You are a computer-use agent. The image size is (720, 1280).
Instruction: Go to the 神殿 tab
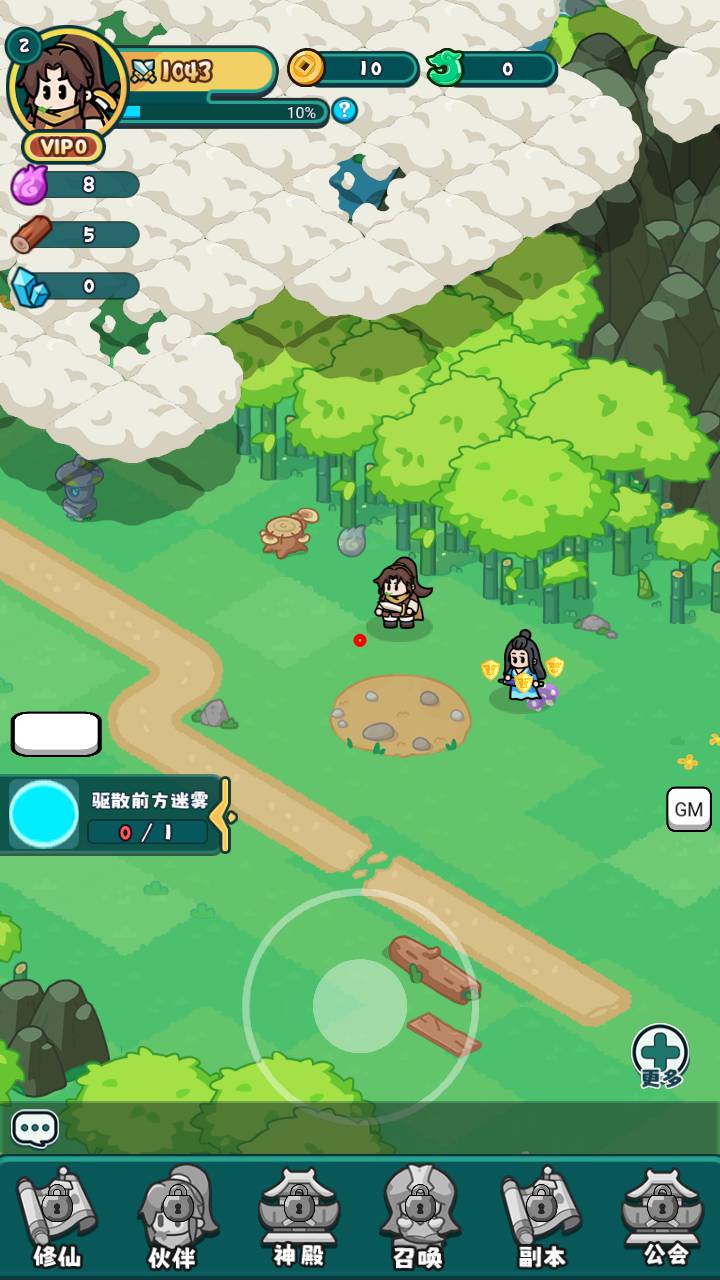[298, 1218]
